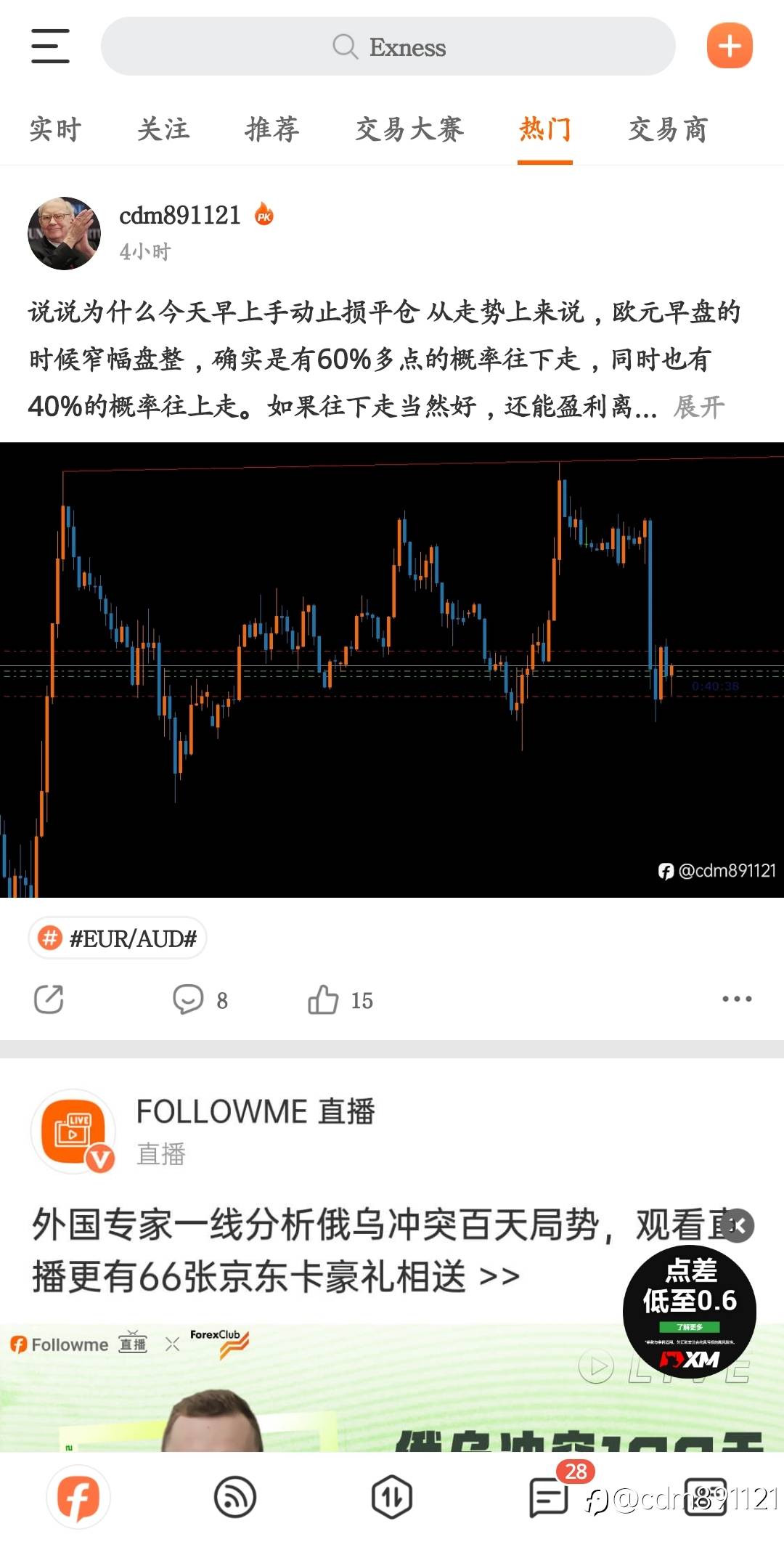Open messages tab with 28 badge
The width and height of the screenshot is (784, 1542).
tap(549, 1498)
